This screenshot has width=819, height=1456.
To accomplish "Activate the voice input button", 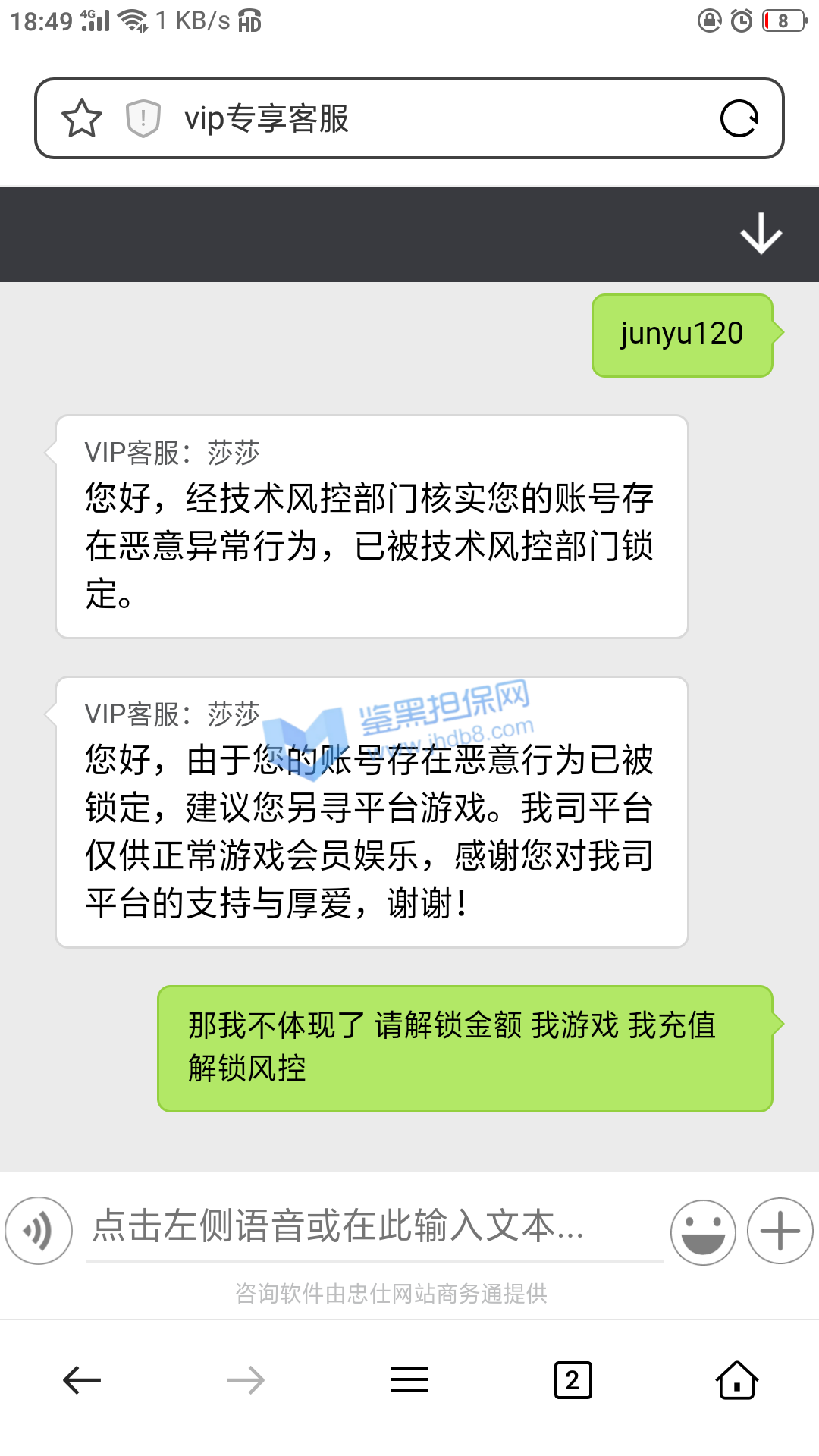I will point(39,1230).
